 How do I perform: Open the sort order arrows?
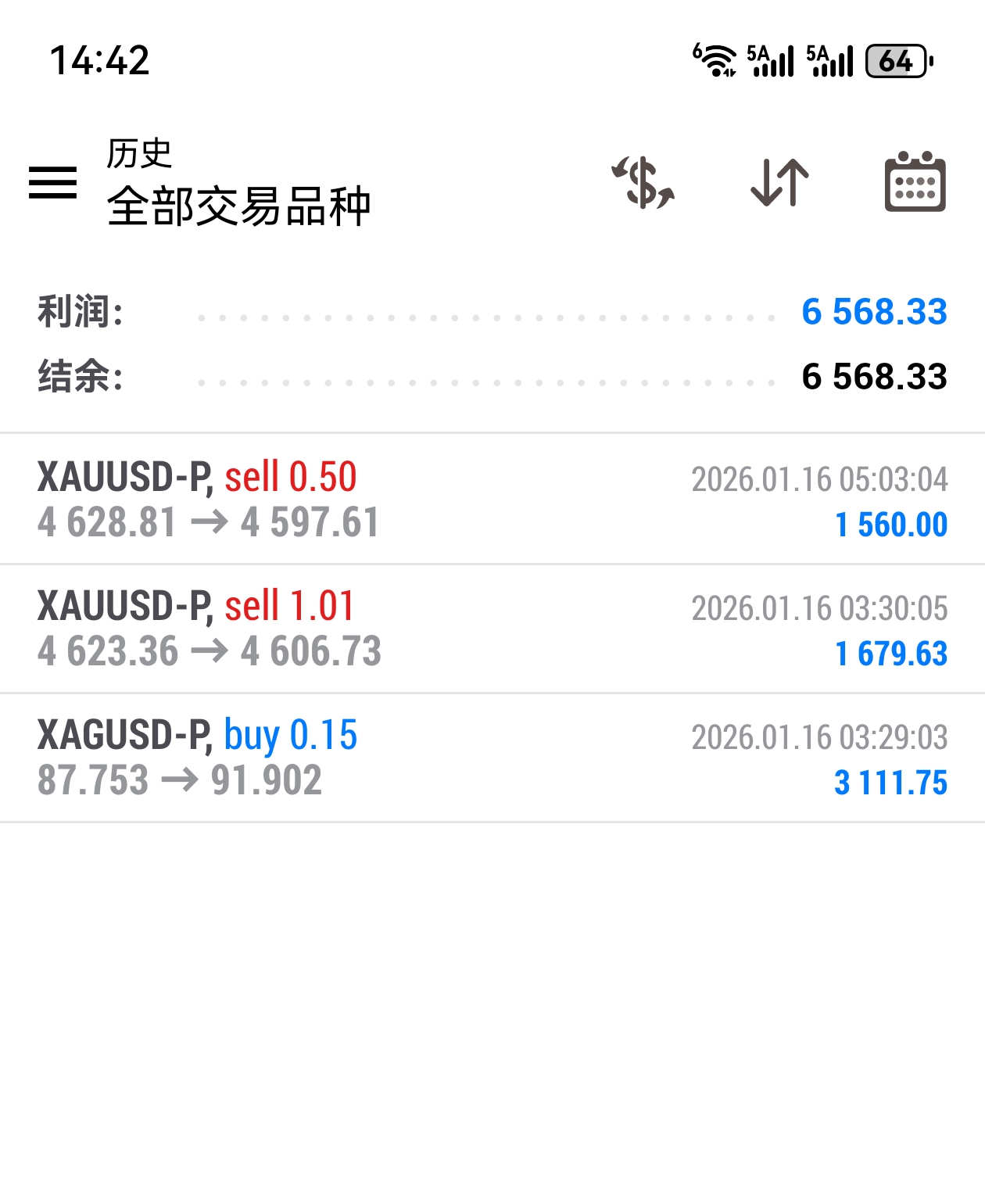[779, 183]
